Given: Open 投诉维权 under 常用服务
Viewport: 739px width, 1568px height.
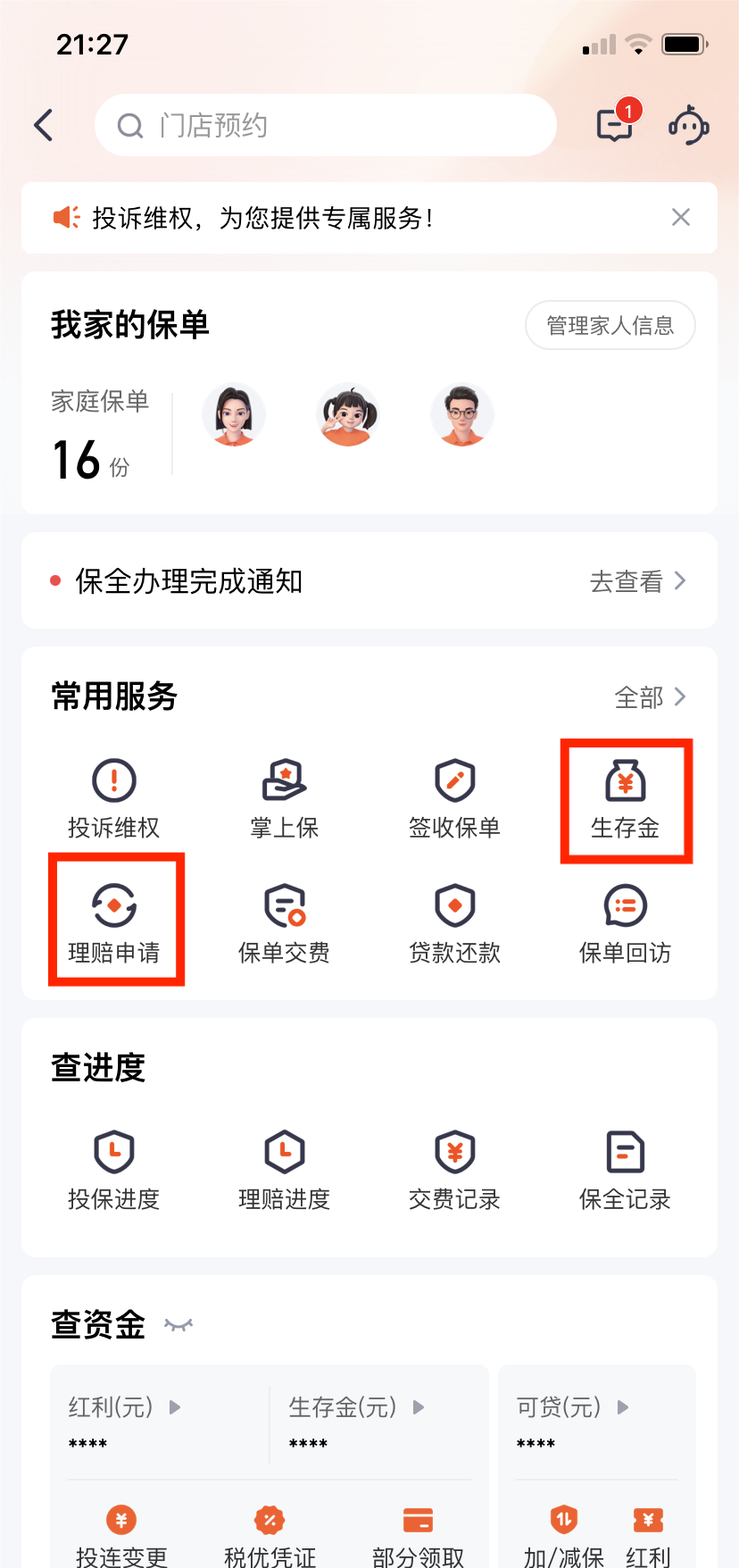Looking at the screenshot, I should (x=114, y=799).
